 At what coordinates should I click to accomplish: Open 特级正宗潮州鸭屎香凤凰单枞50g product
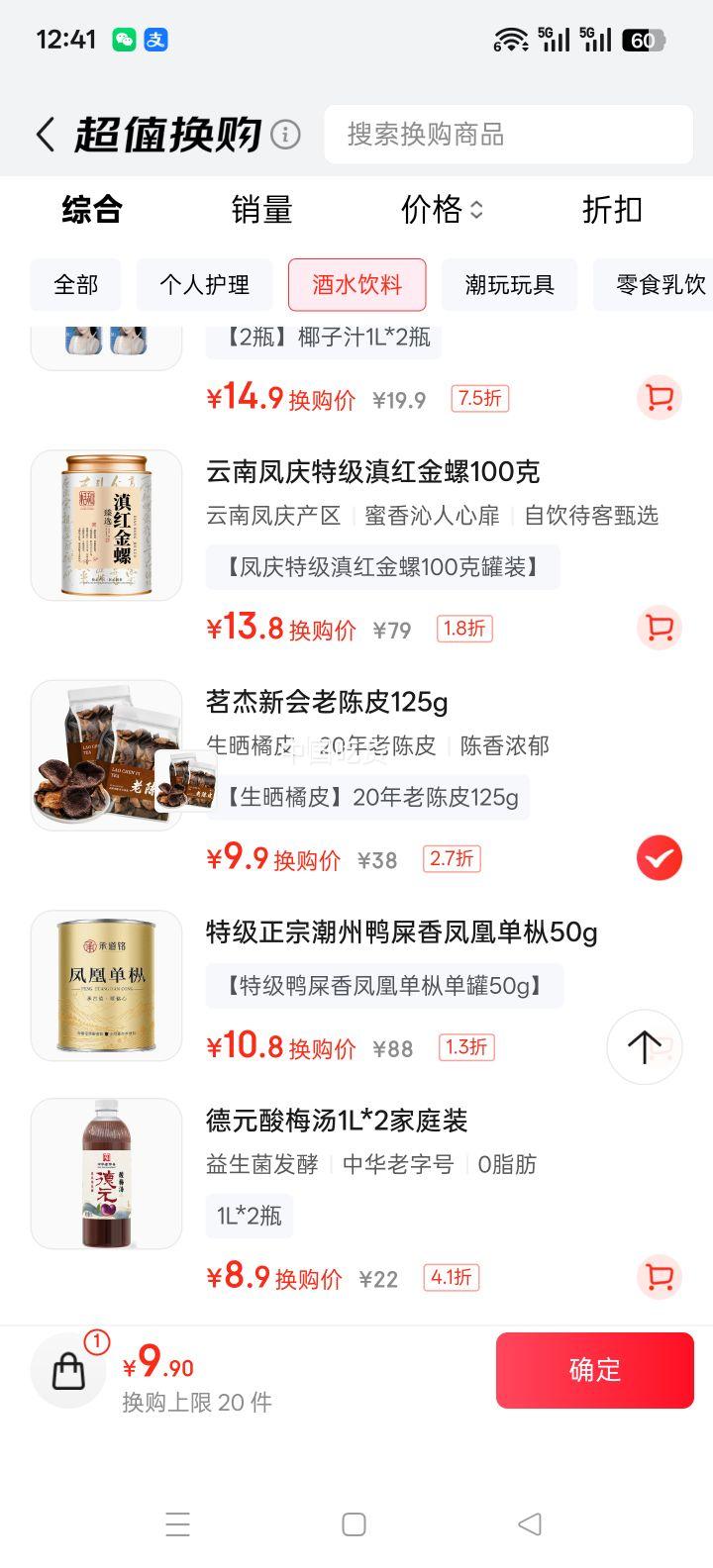[x=401, y=932]
